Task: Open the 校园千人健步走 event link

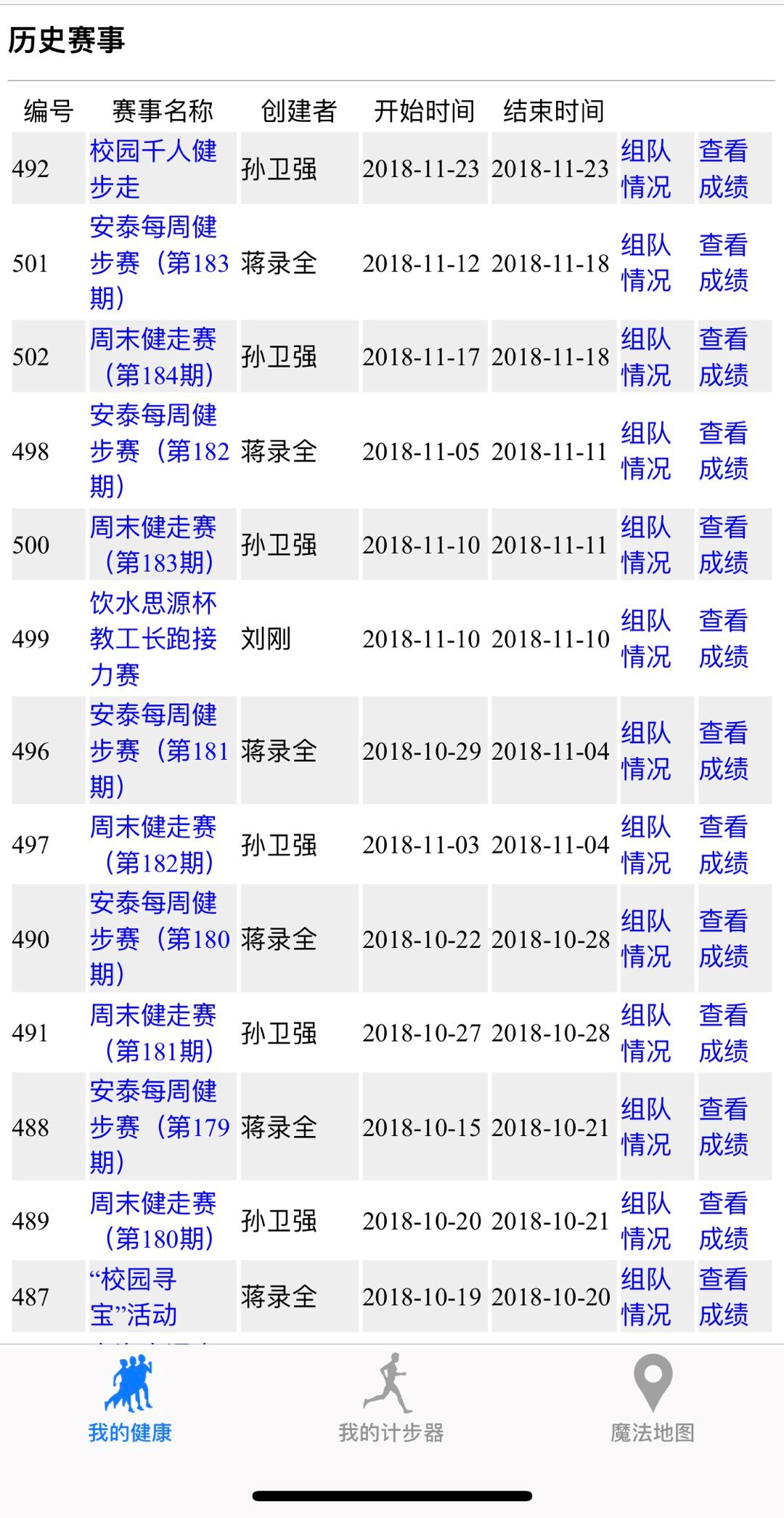Action: 153,169
